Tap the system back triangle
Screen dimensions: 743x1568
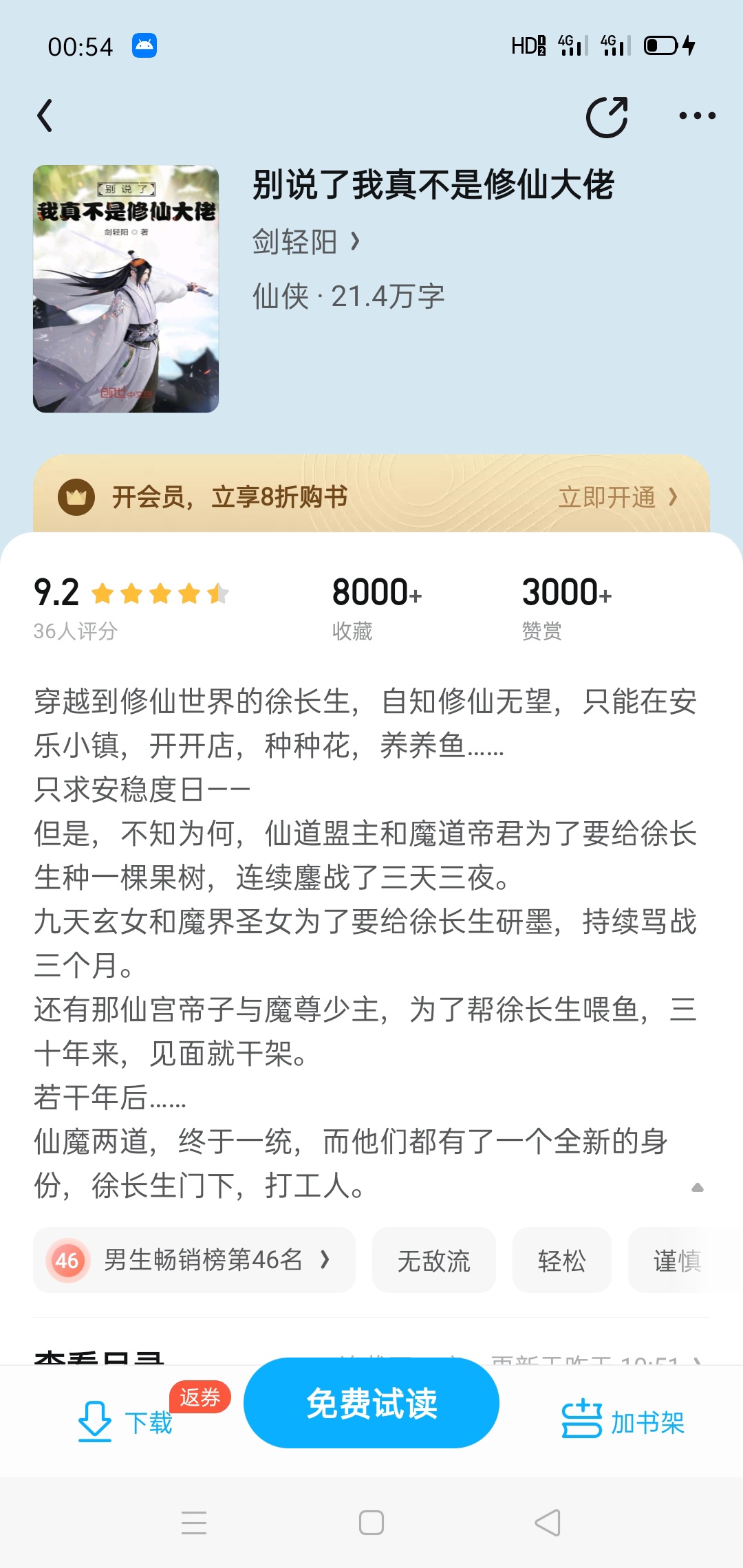coord(548,1523)
